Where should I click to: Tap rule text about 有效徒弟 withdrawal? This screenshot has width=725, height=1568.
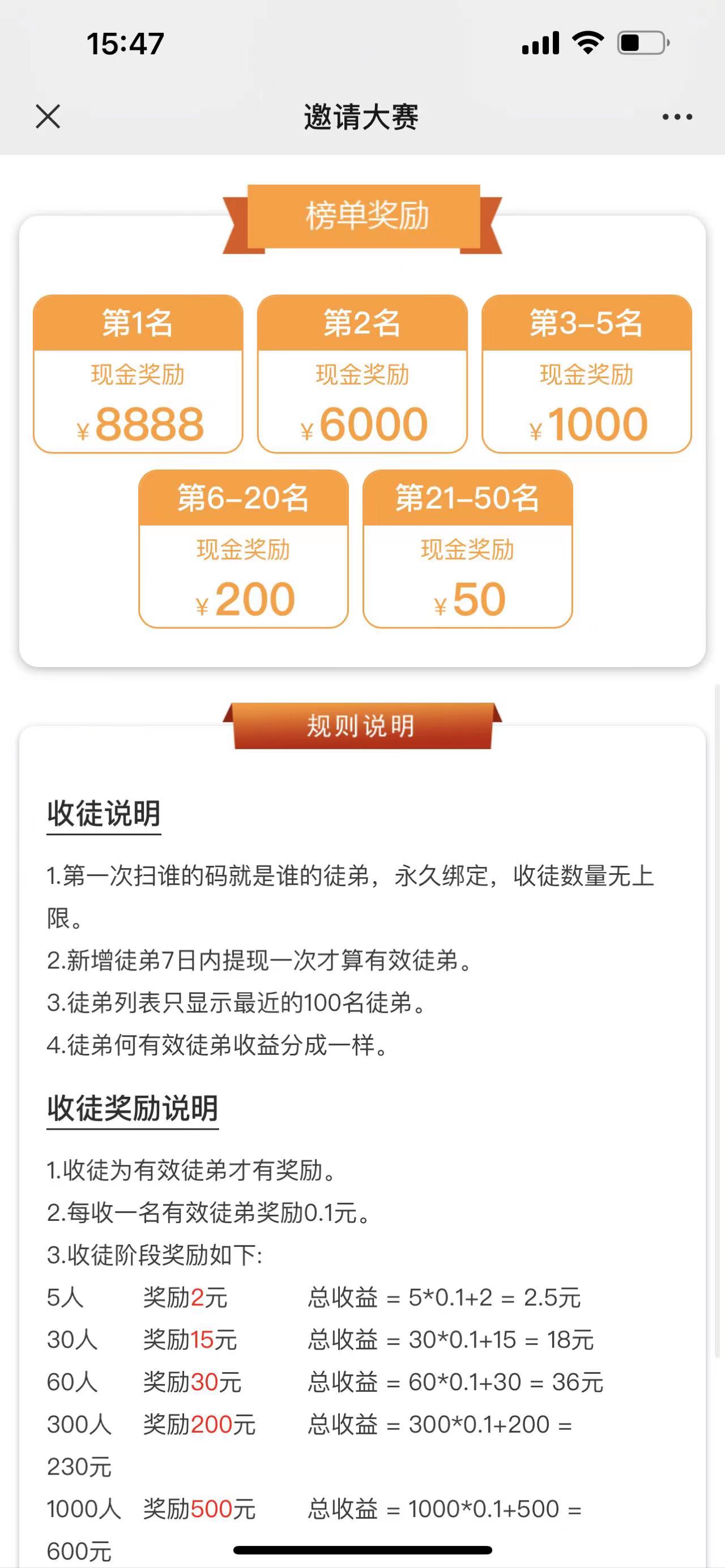click(262, 960)
